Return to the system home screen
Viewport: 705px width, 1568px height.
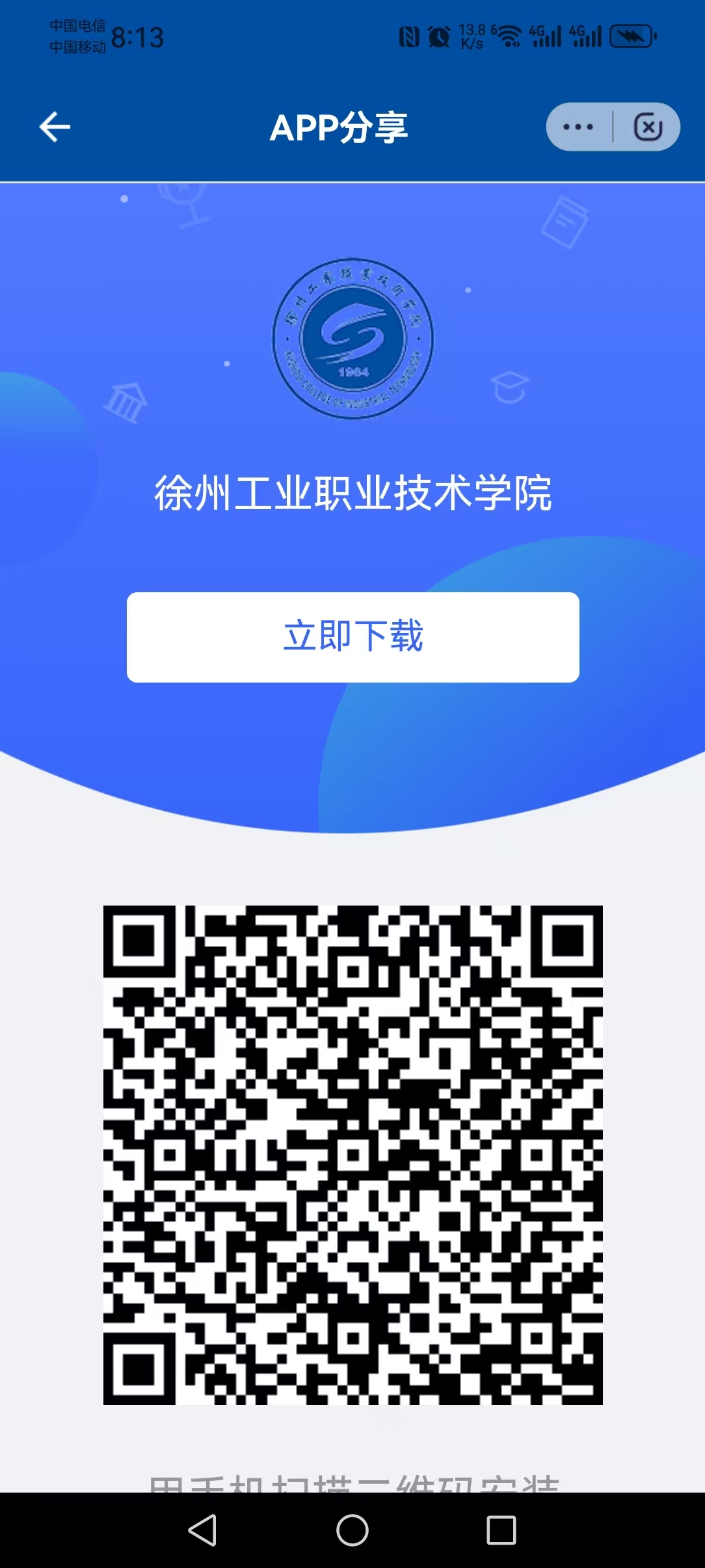[352, 1530]
